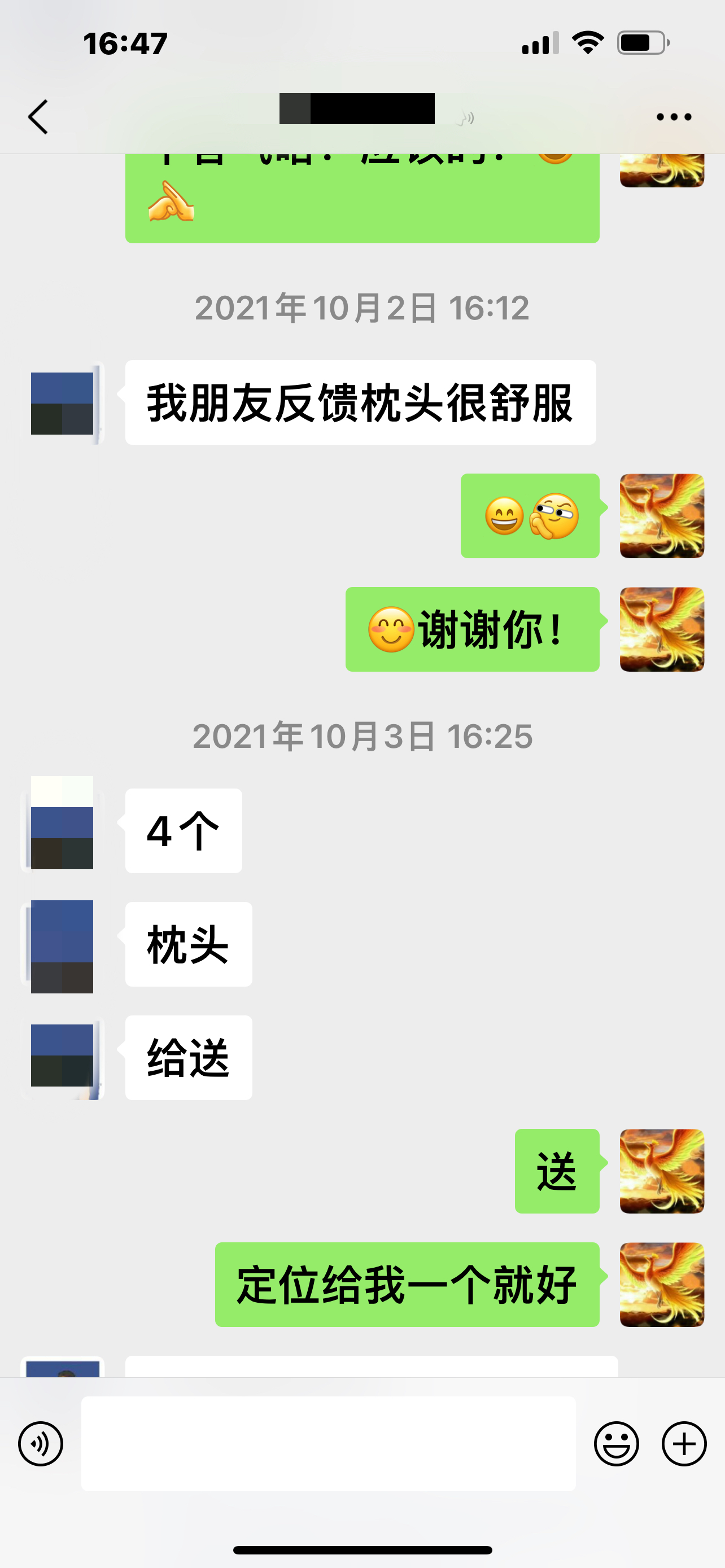Open contact avatar beside 我朋友反馈枕头很舒服
The image size is (725, 1568).
coord(63,403)
